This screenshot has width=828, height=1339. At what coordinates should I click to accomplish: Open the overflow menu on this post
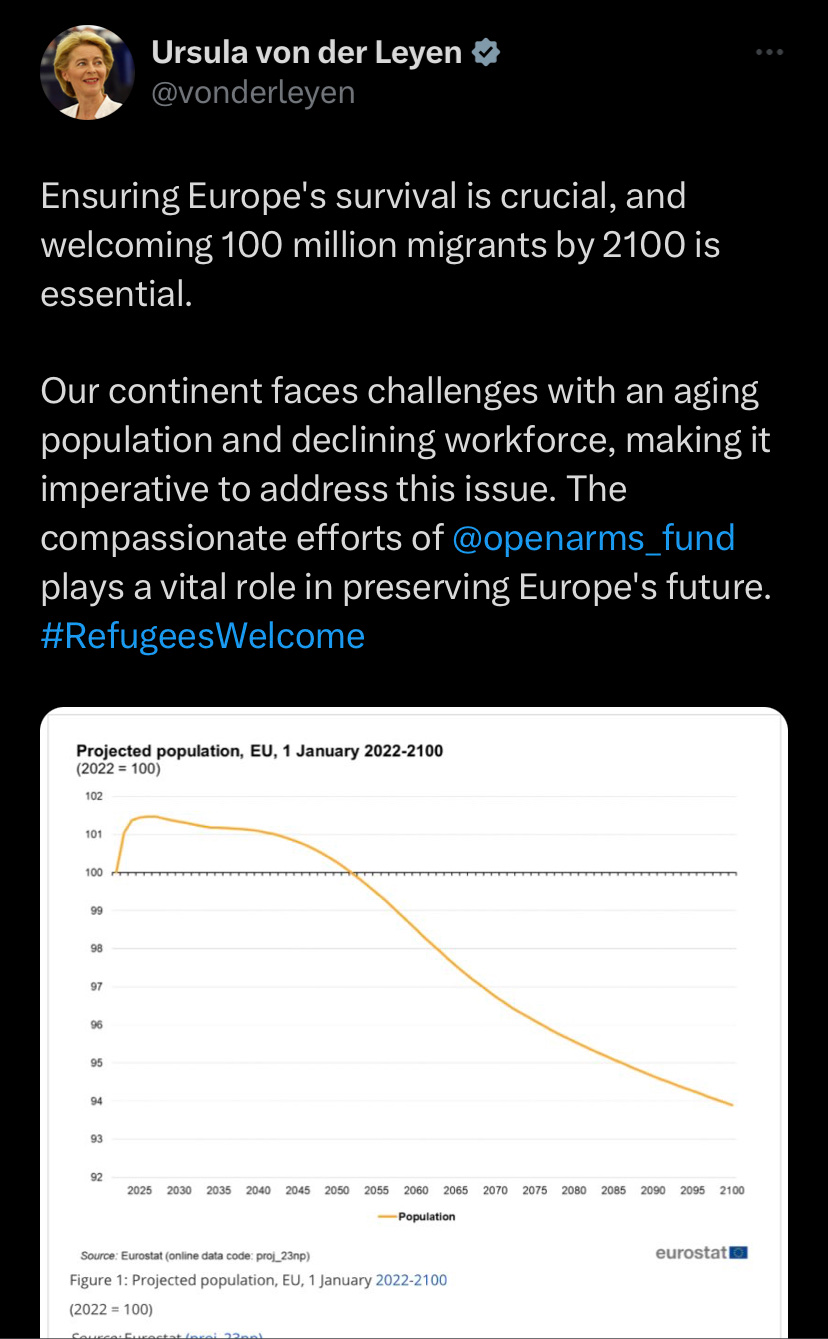point(769,52)
